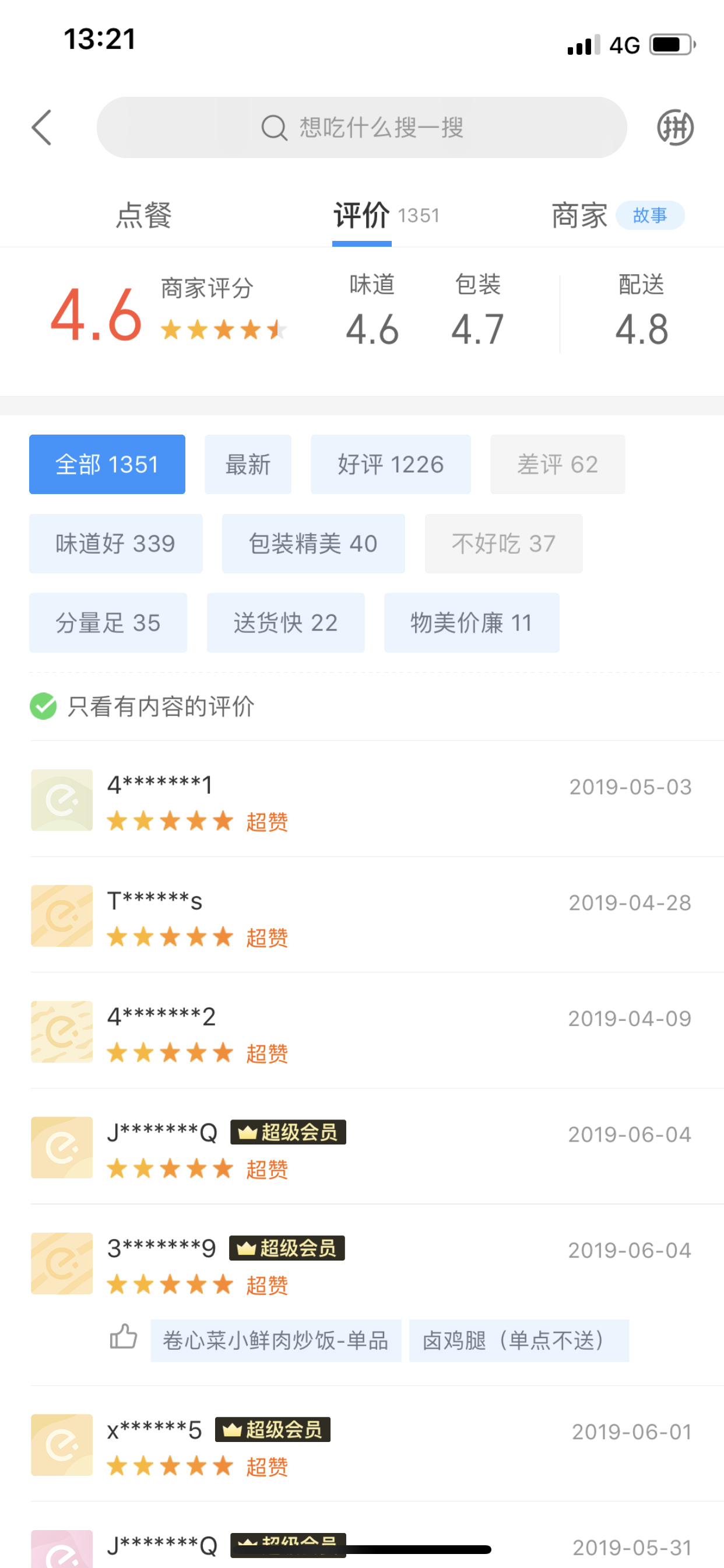This screenshot has height=1568, width=724.
Task: Switch to the 商家 tab
Action: [x=579, y=215]
